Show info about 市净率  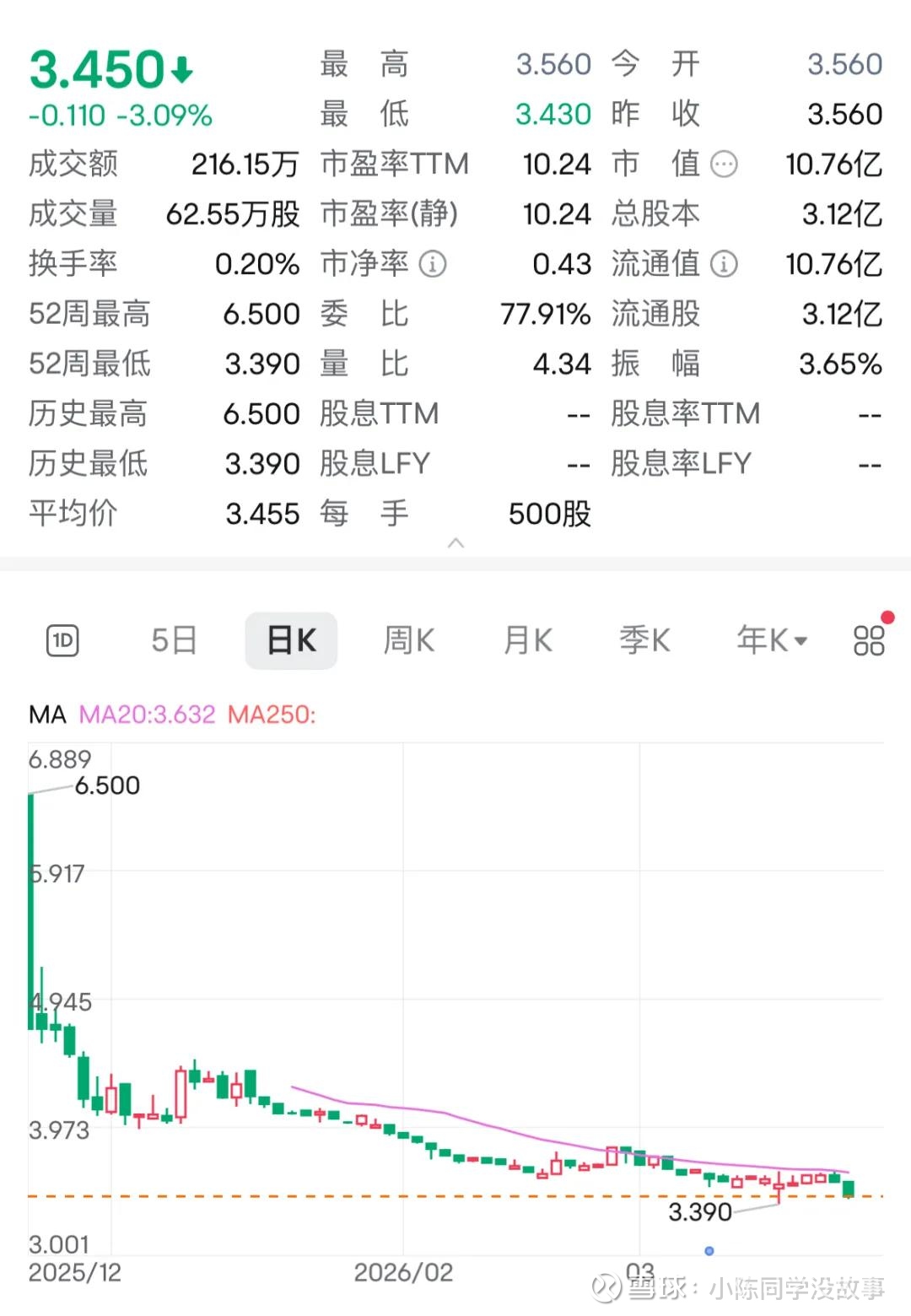click(433, 265)
